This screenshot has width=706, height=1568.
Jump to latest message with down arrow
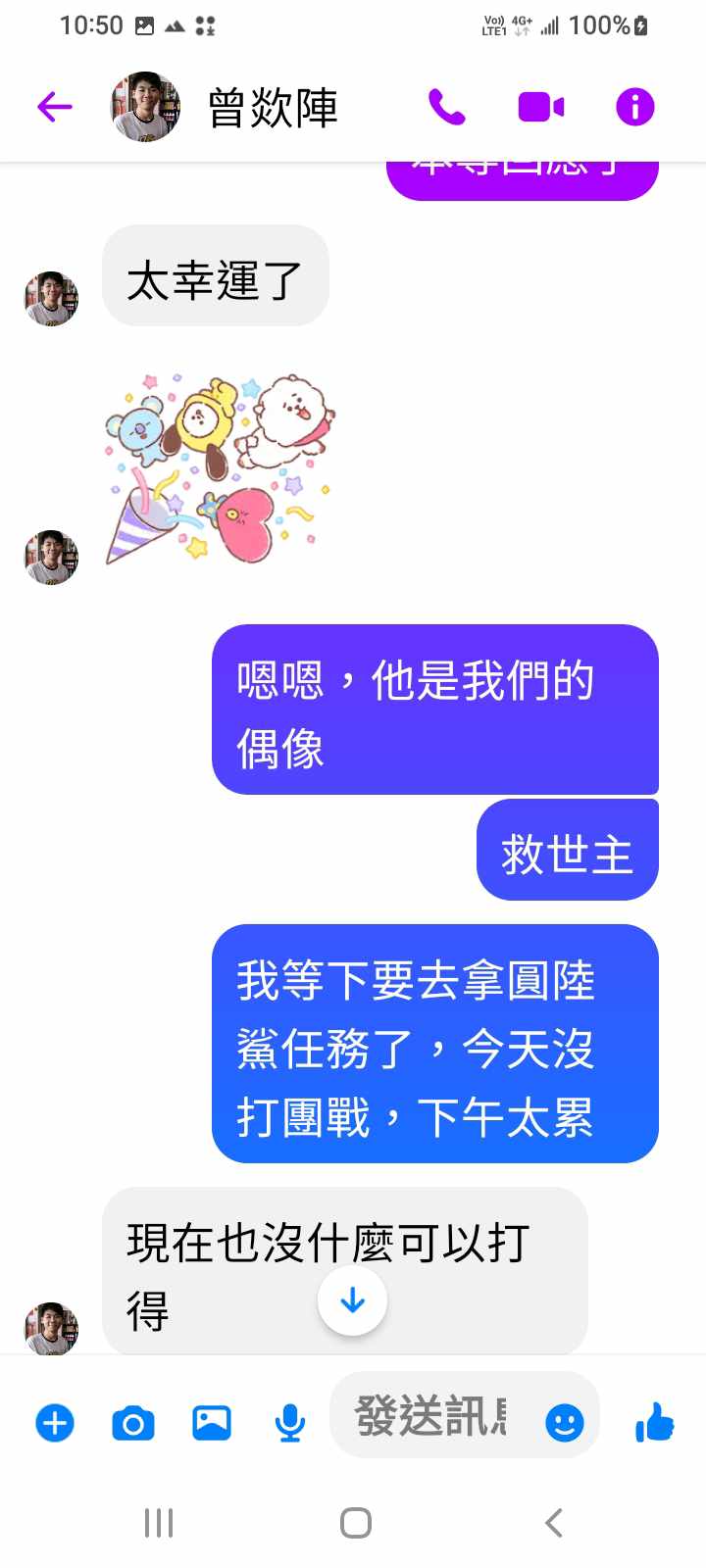point(352,1300)
